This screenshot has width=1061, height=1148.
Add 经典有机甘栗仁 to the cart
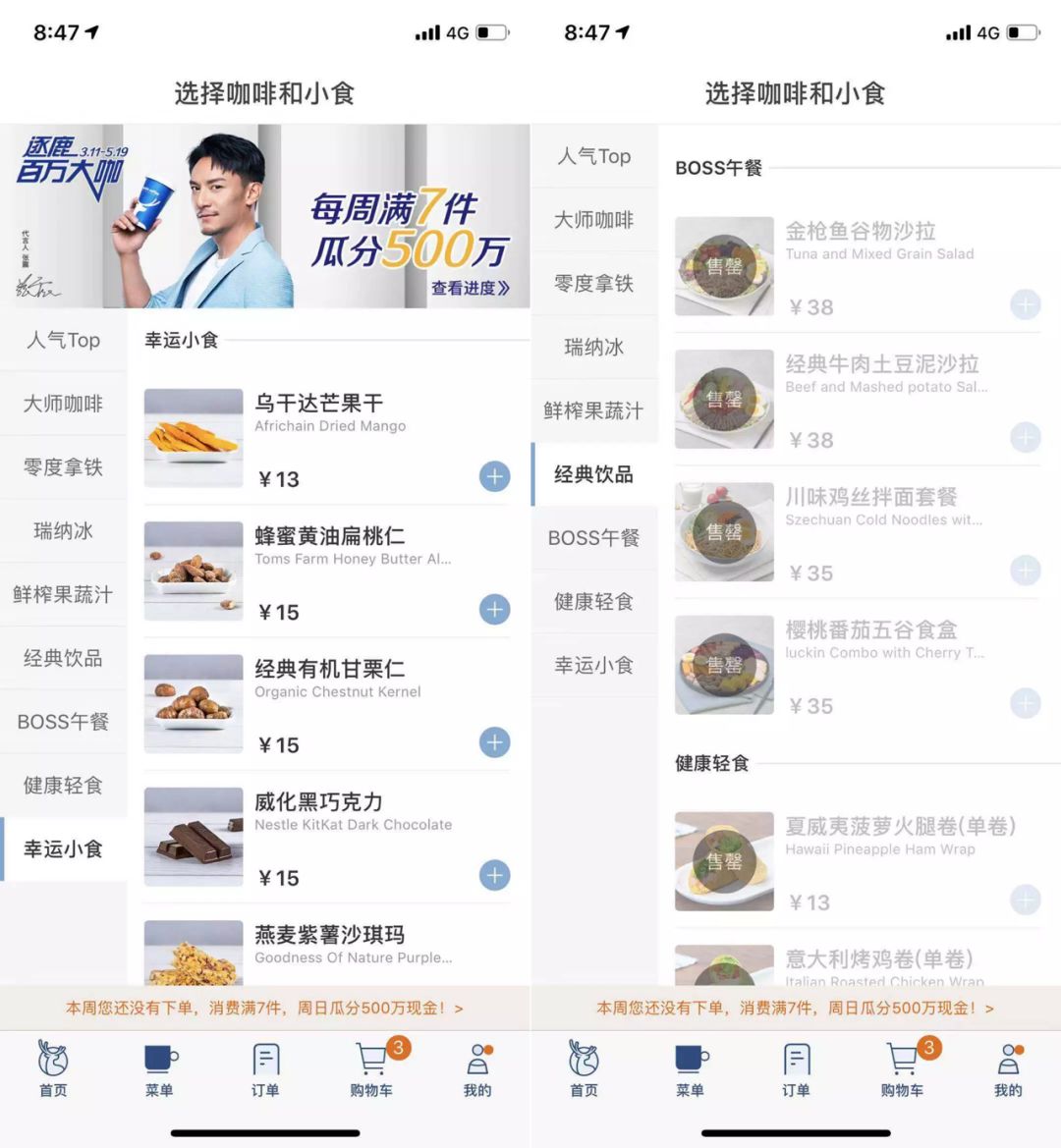(494, 742)
